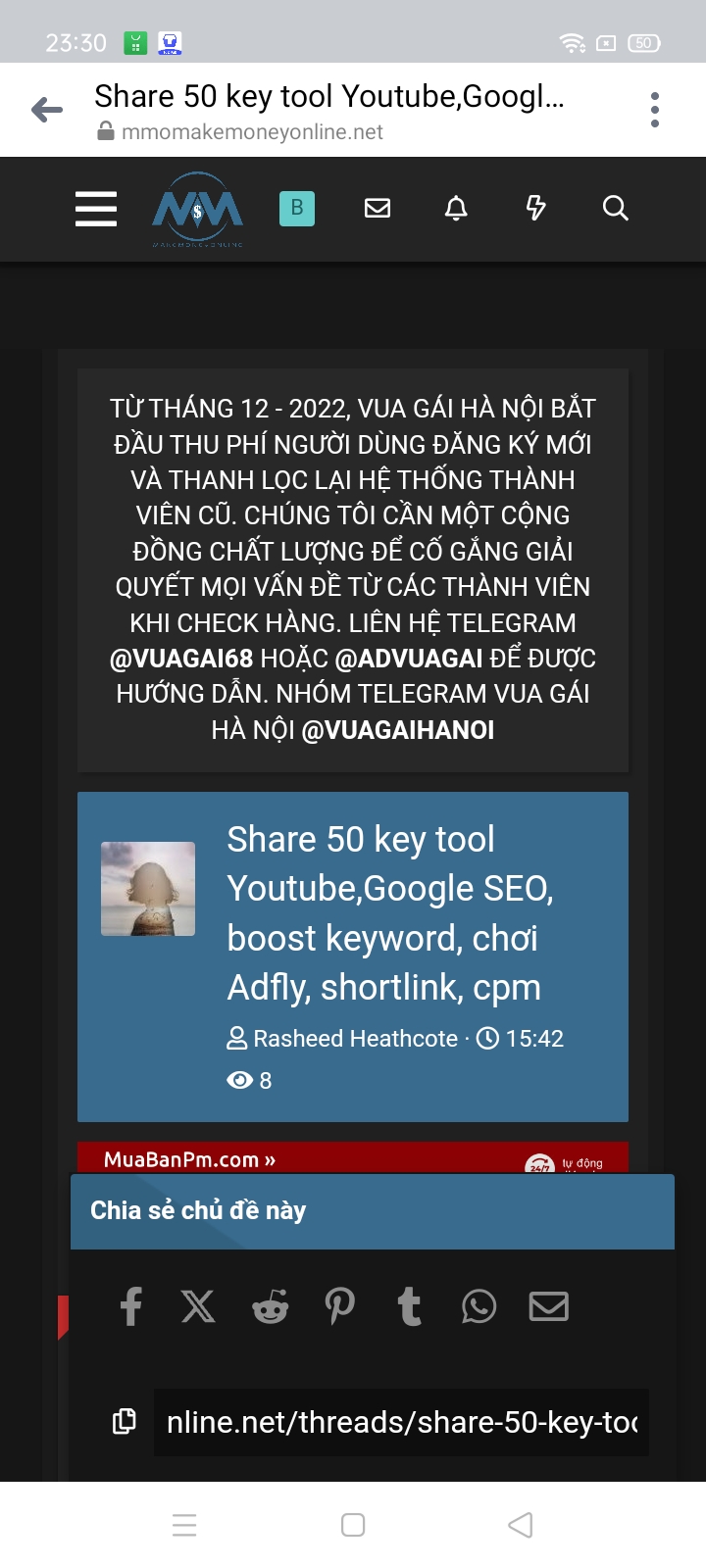The width and height of the screenshot is (706, 1568).
Task: Share this thread on Facebook
Action: (x=131, y=1306)
